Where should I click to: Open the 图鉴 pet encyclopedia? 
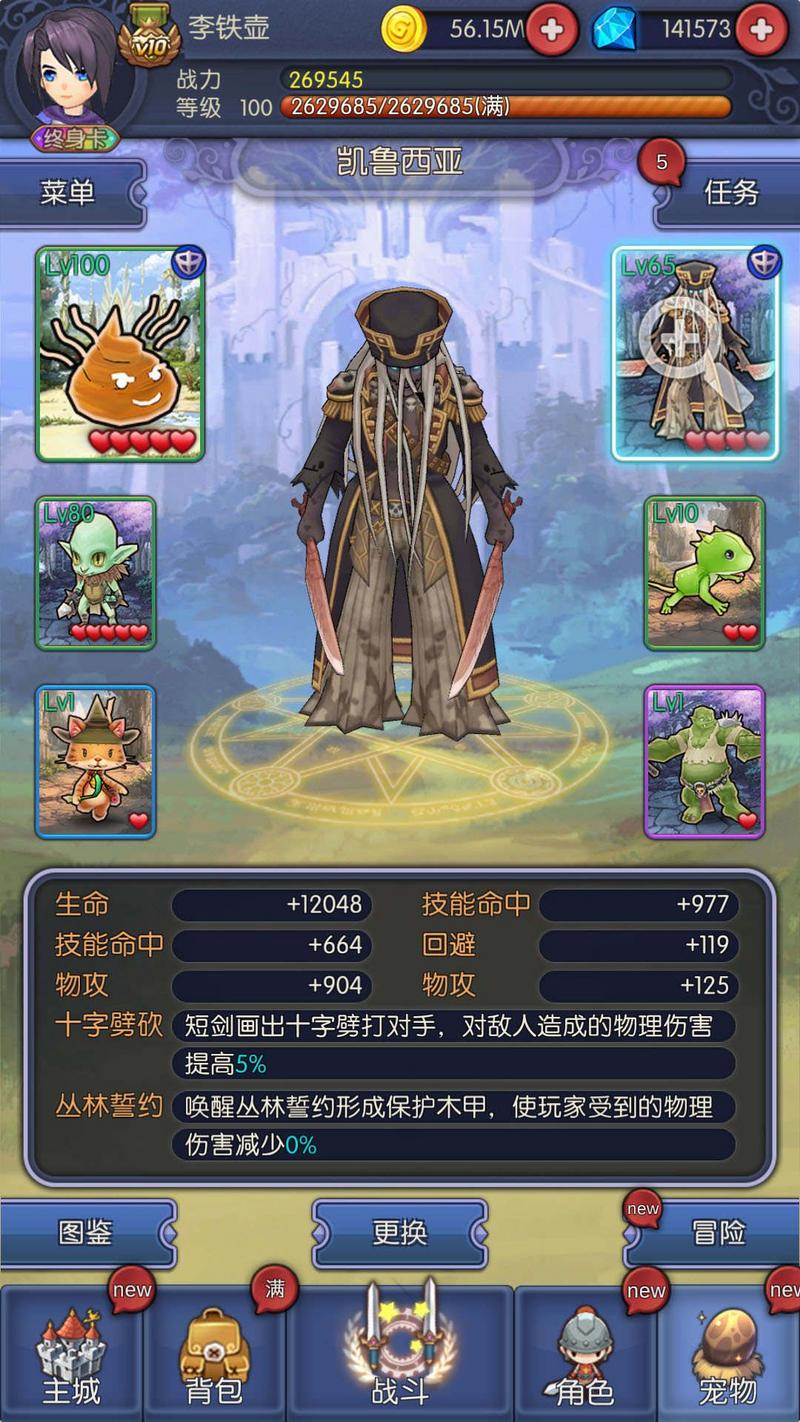coord(86,1233)
